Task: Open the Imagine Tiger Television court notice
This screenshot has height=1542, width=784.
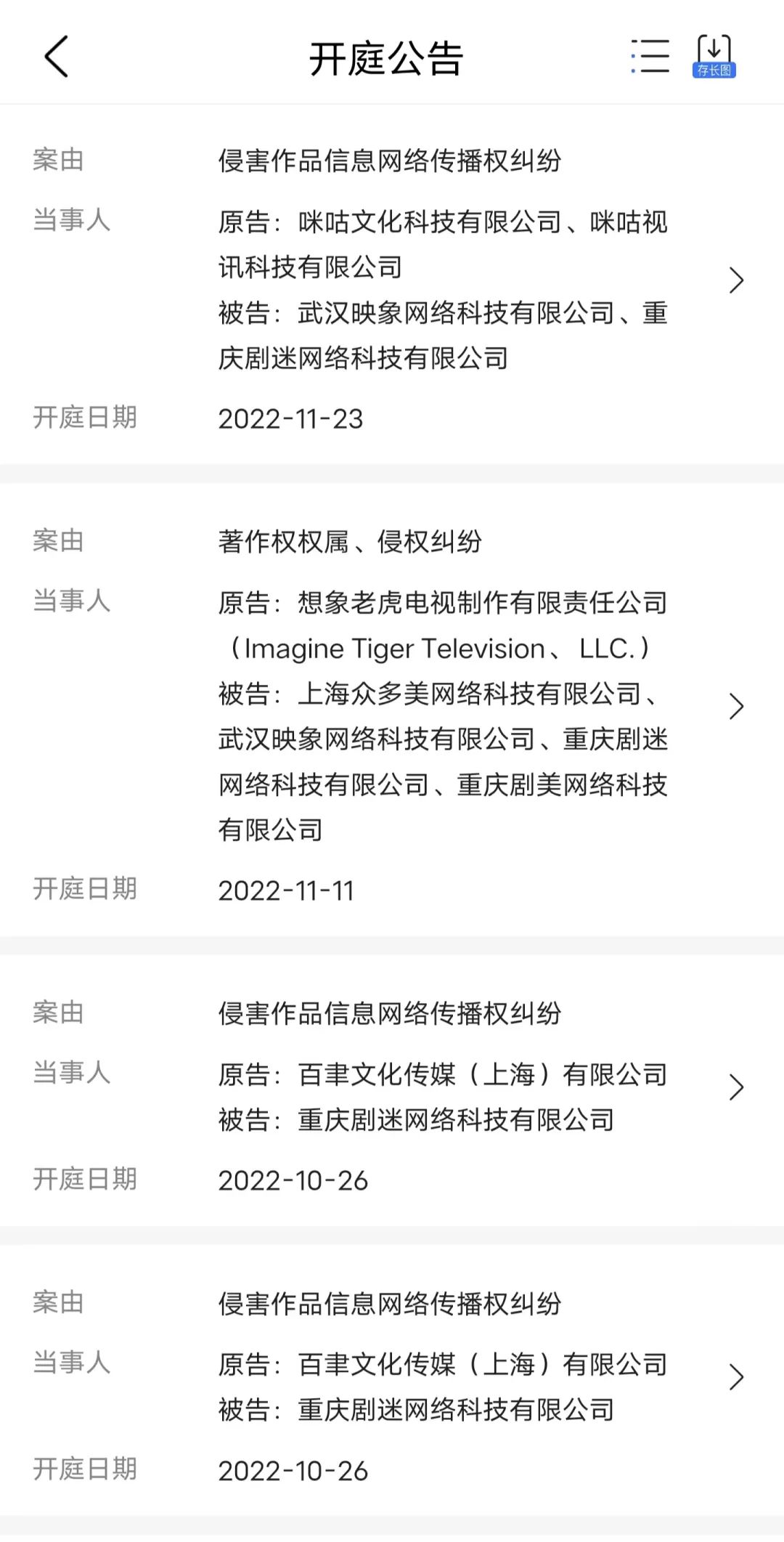Action: tap(735, 706)
